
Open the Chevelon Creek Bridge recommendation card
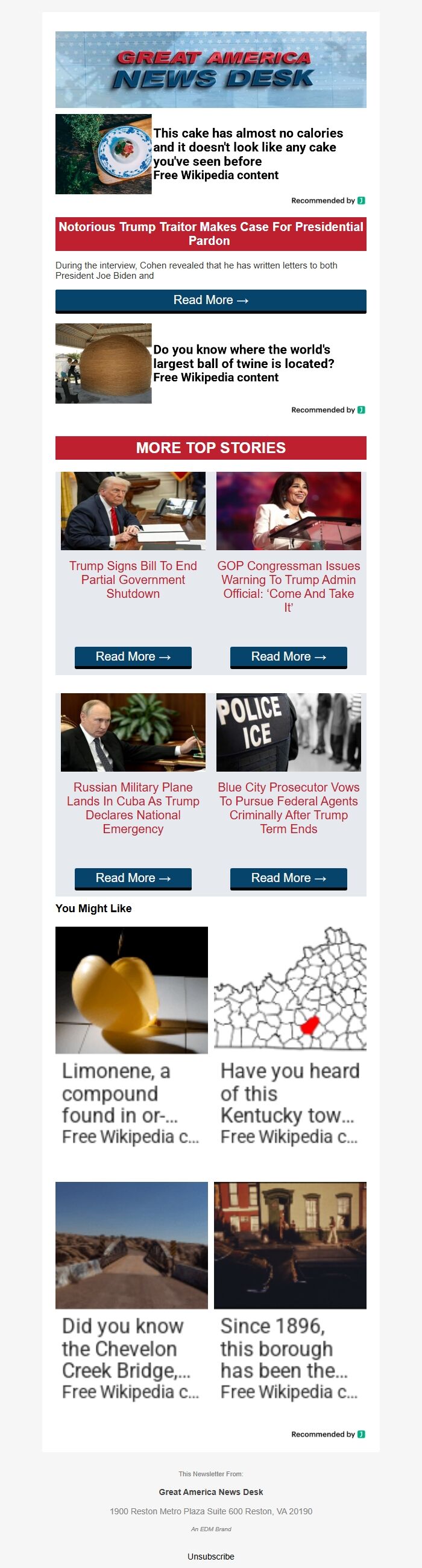(x=131, y=1290)
